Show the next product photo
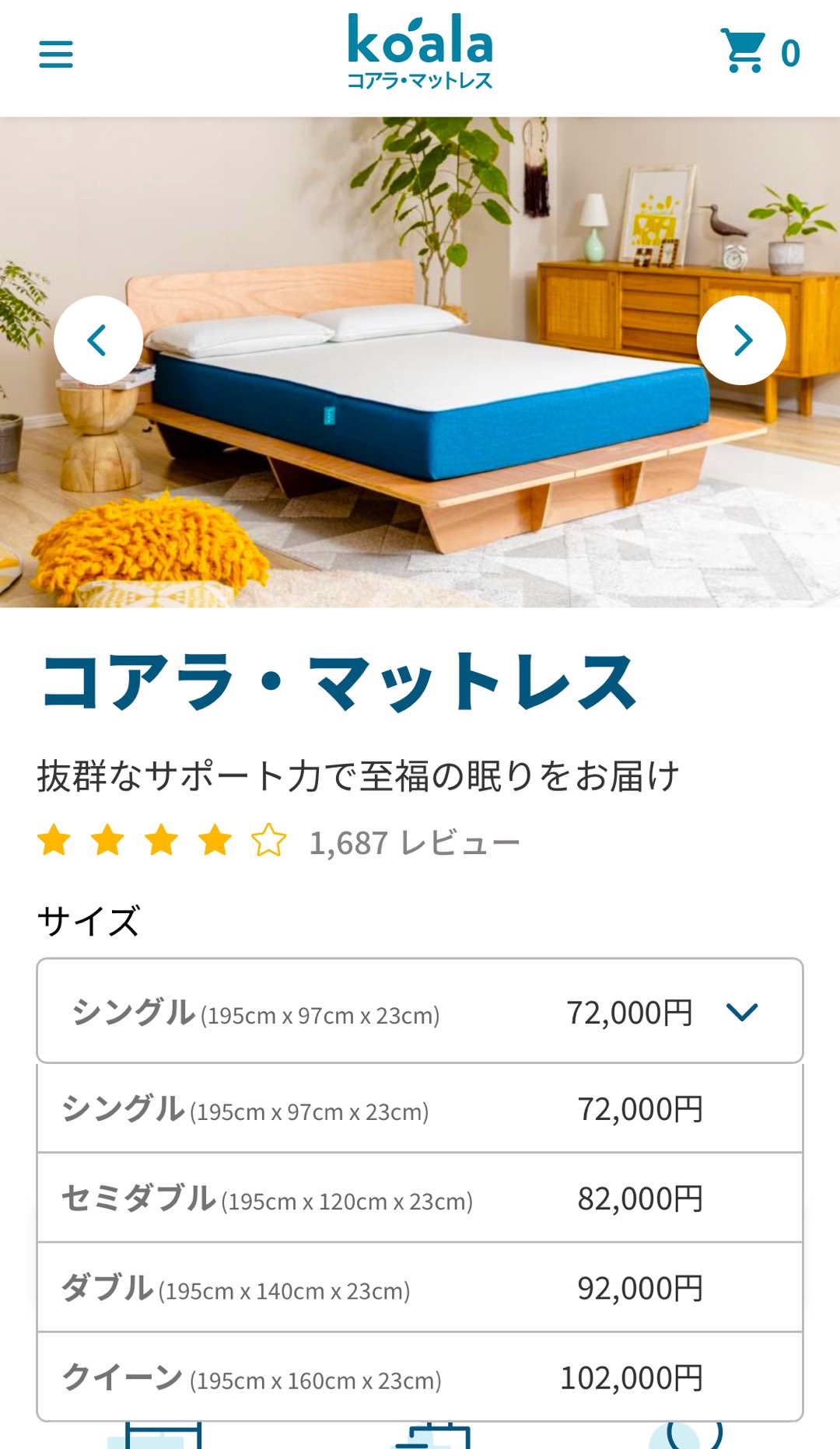 point(741,340)
